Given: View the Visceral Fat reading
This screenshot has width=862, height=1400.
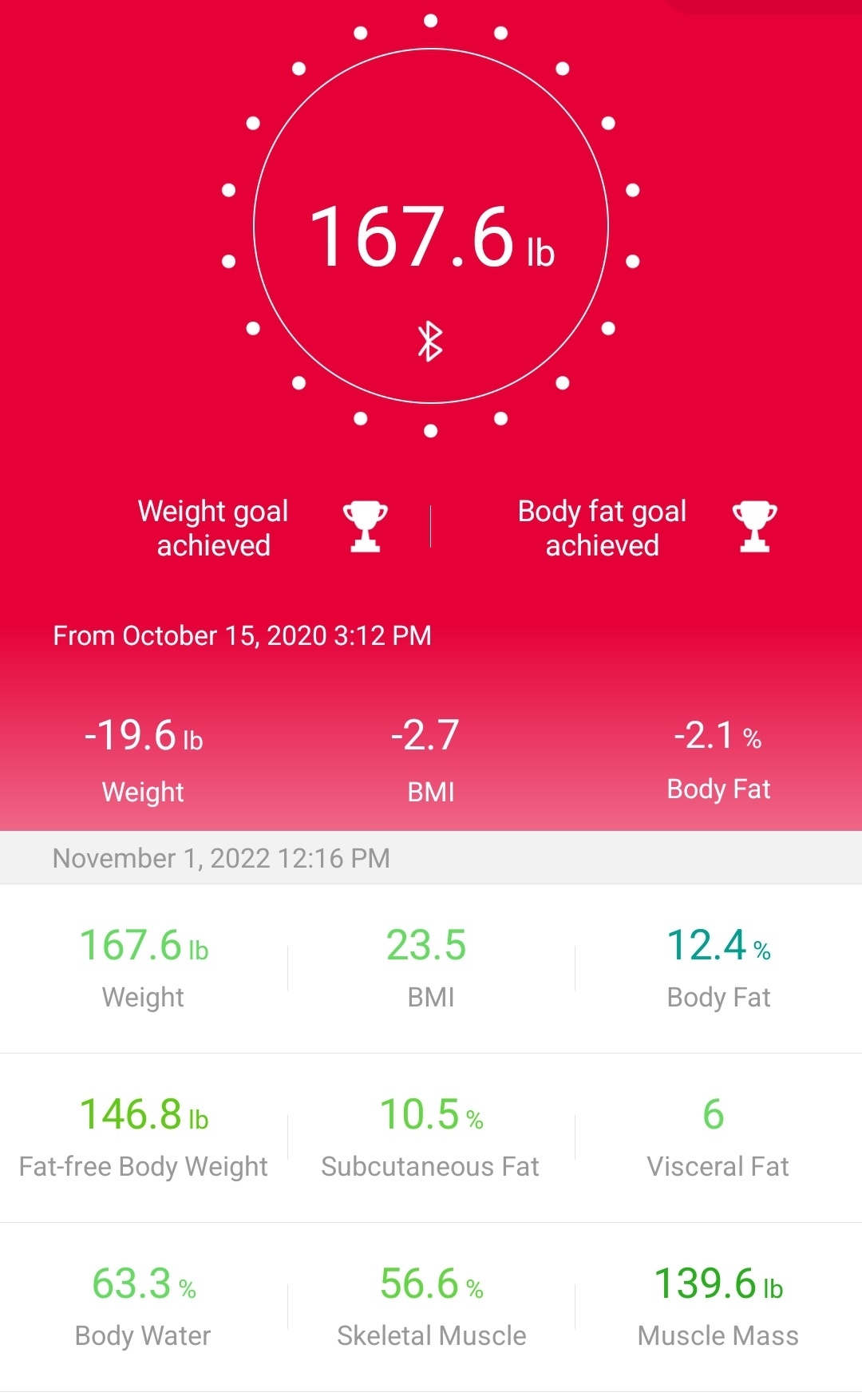Looking at the screenshot, I should coord(718,1137).
